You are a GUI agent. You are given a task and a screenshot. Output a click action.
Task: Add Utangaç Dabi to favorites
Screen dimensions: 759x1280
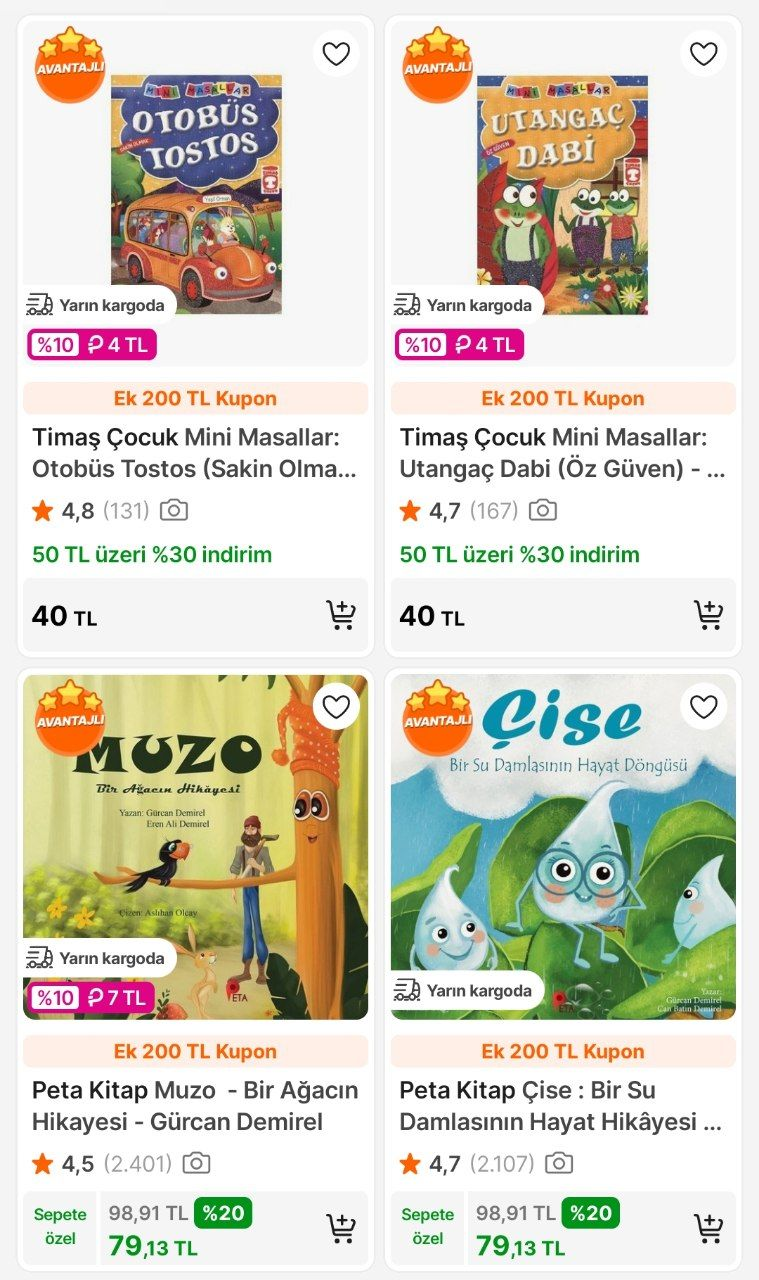(x=704, y=54)
